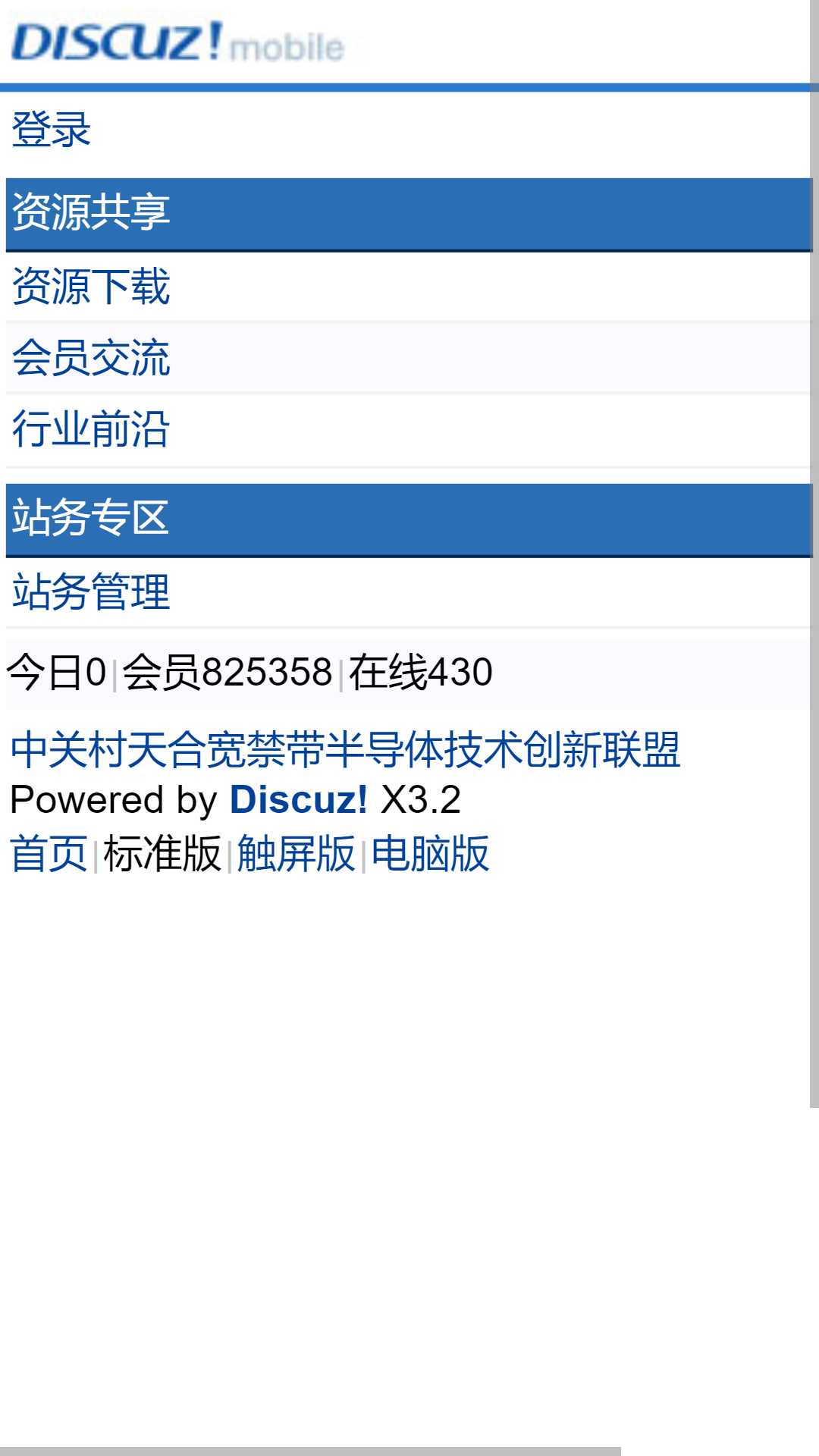Image resolution: width=819 pixels, height=1456 pixels.
Task: Tap the 登录 login link
Action: point(51,130)
